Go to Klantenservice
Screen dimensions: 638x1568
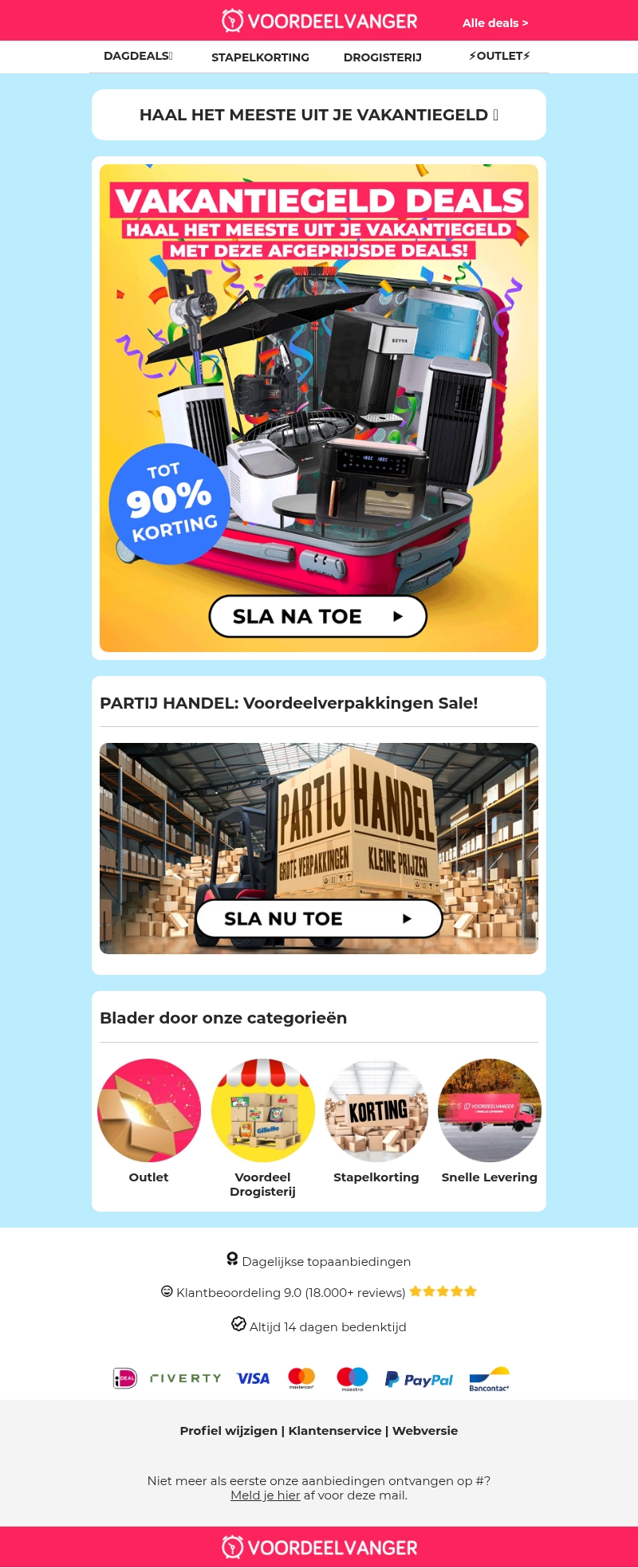[334, 1430]
